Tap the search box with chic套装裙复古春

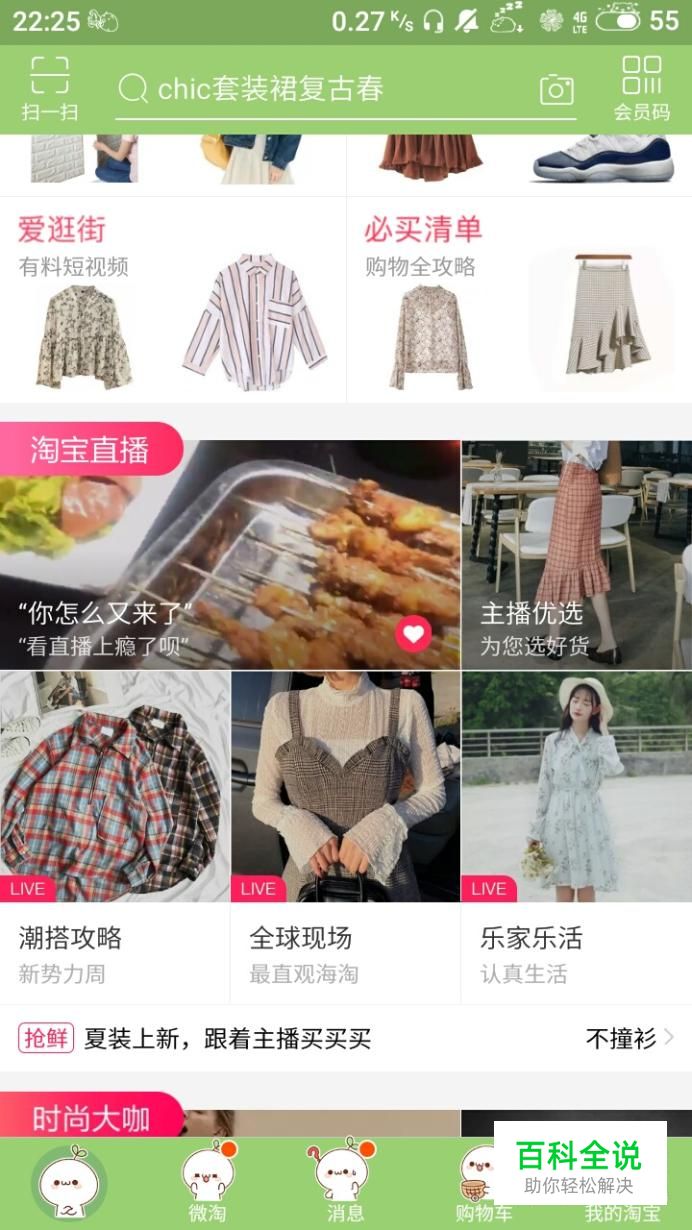click(x=330, y=89)
